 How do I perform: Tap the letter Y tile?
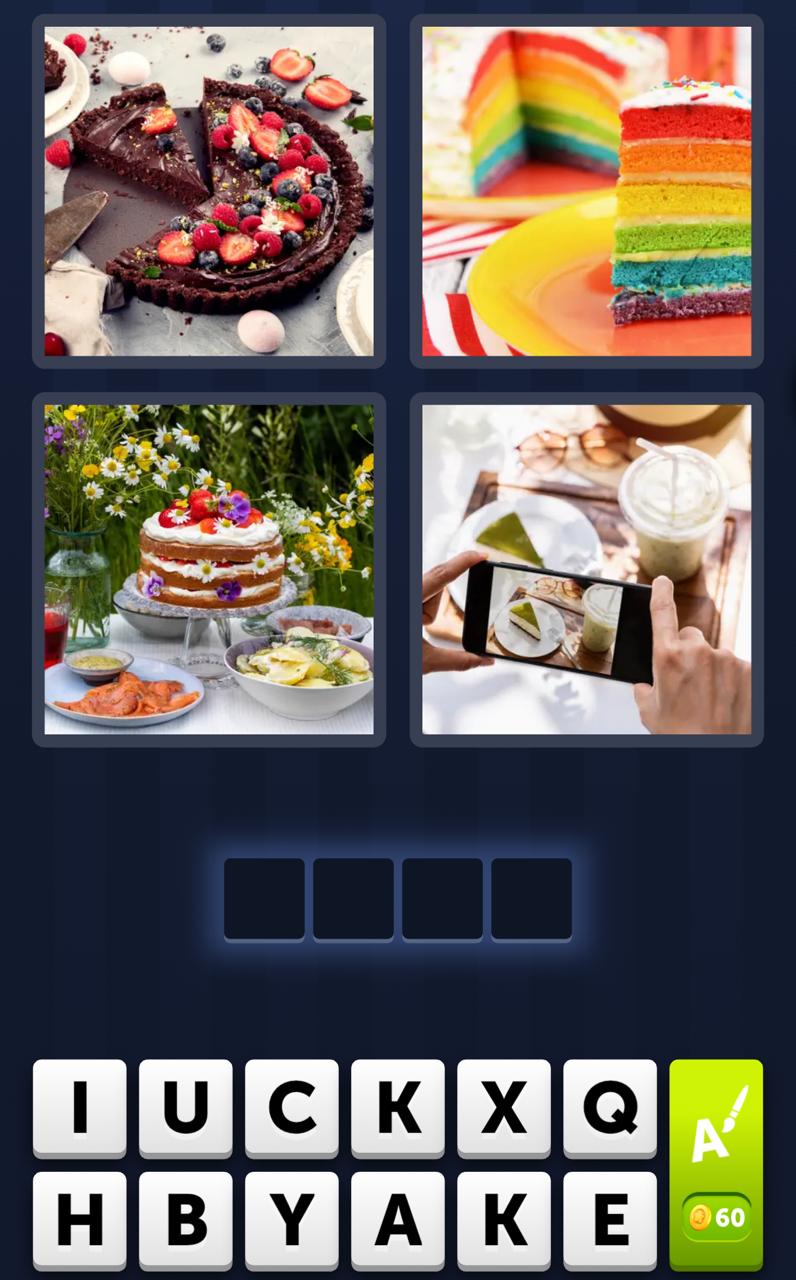pyautogui.click(x=292, y=1220)
